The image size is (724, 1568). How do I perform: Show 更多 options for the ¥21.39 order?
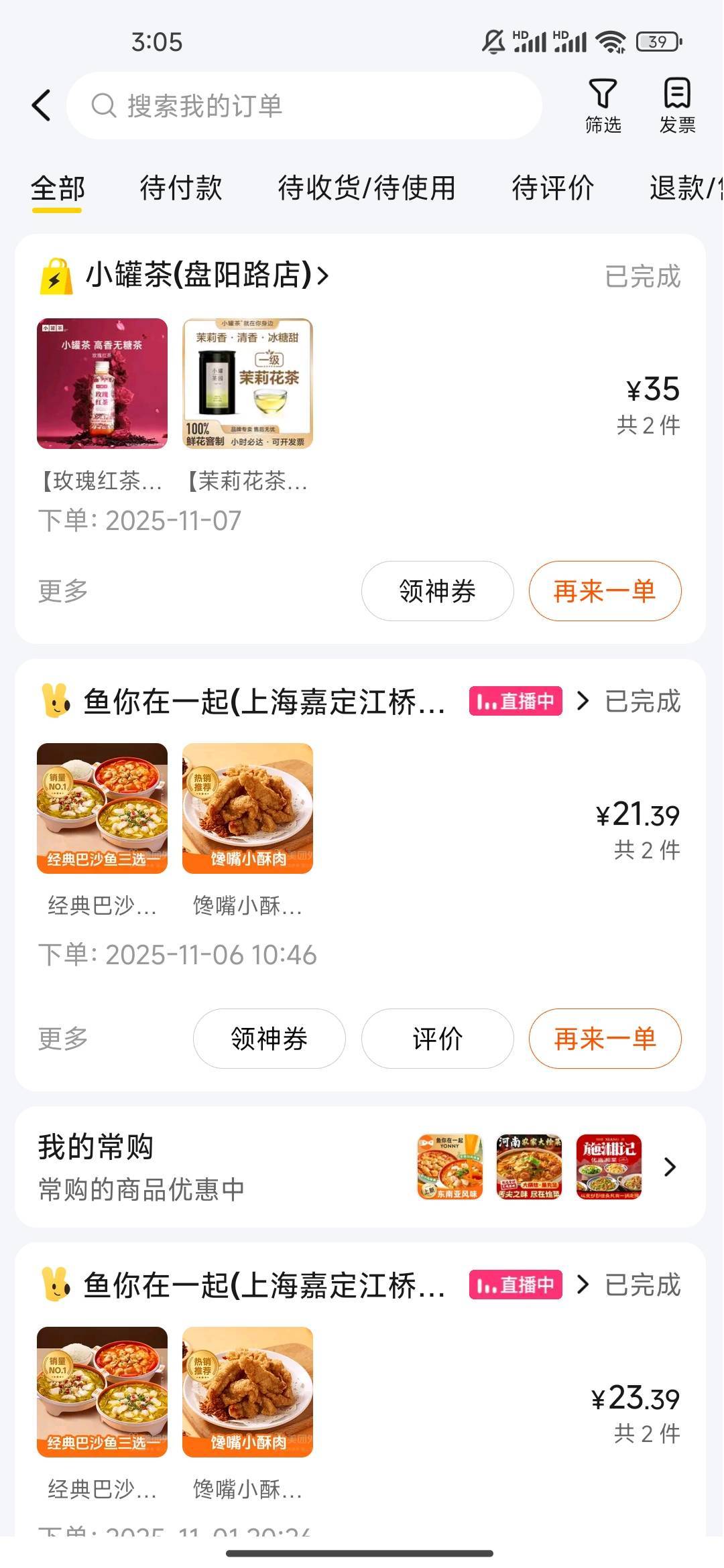[63, 1039]
